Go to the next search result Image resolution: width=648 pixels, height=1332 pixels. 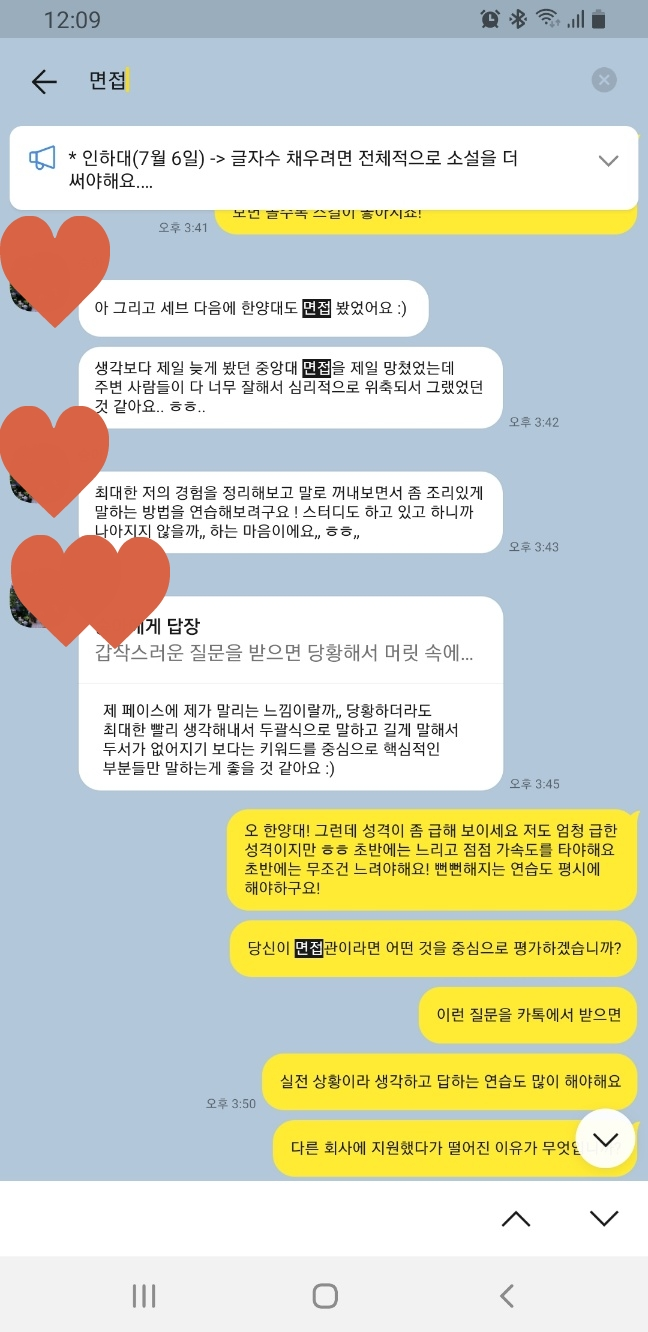coord(604,1218)
